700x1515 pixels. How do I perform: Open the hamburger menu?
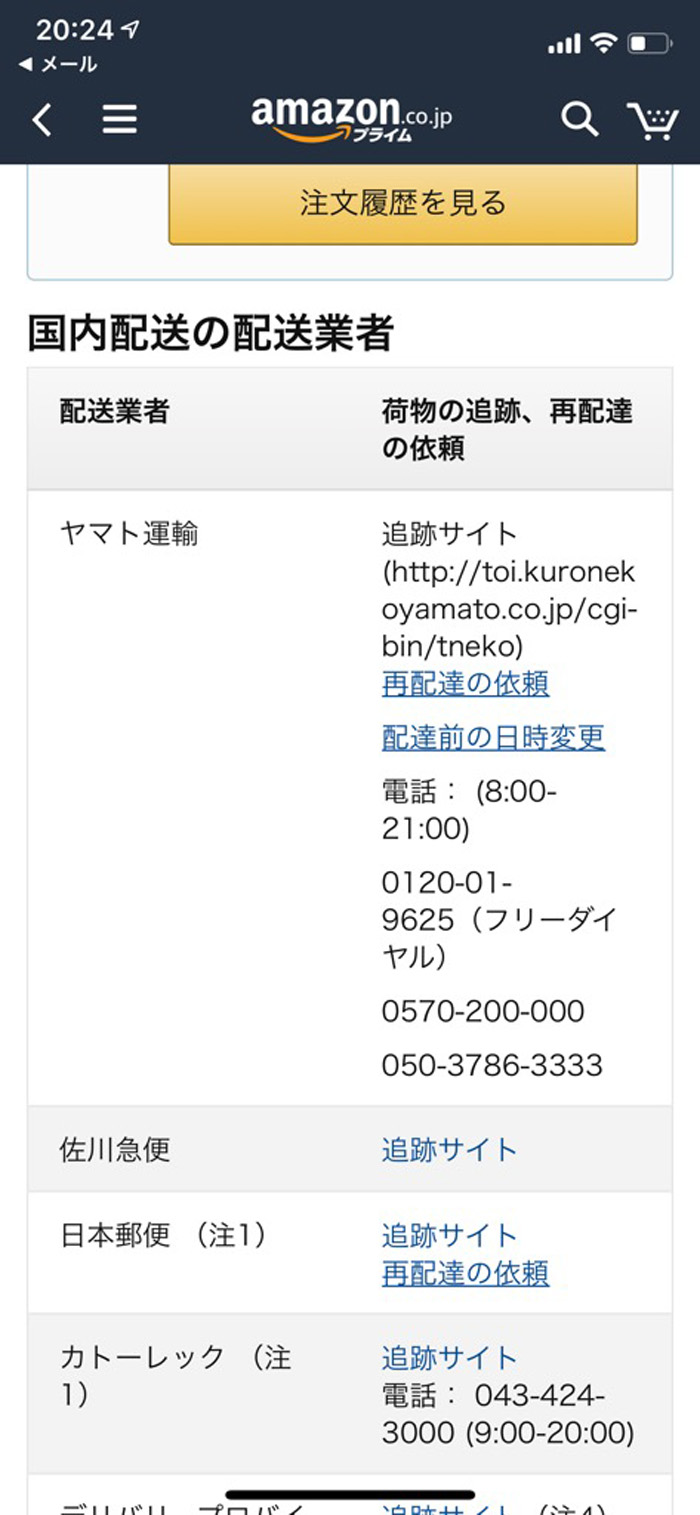pyautogui.click(x=119, y=120)
